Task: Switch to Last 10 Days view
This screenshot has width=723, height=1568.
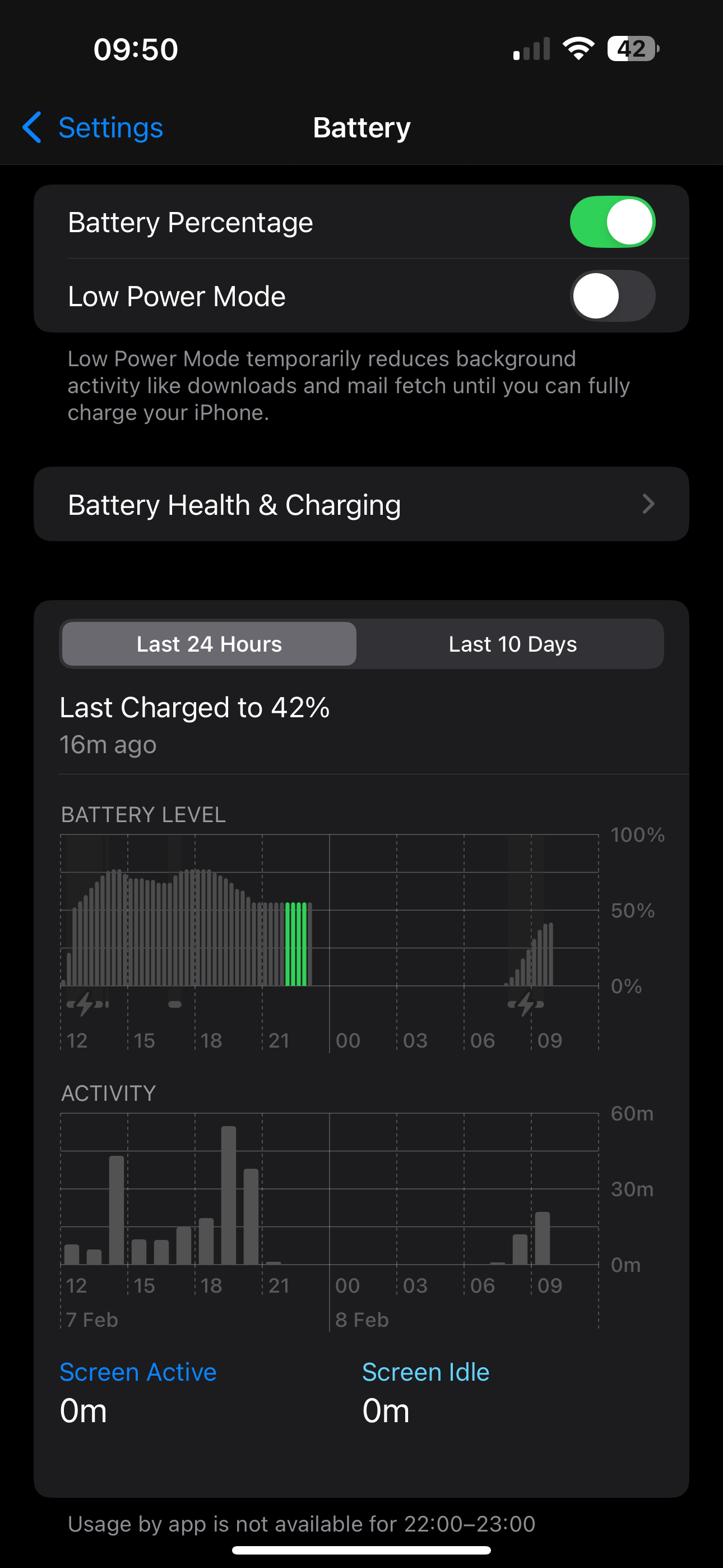Action: tap(512, 644)
